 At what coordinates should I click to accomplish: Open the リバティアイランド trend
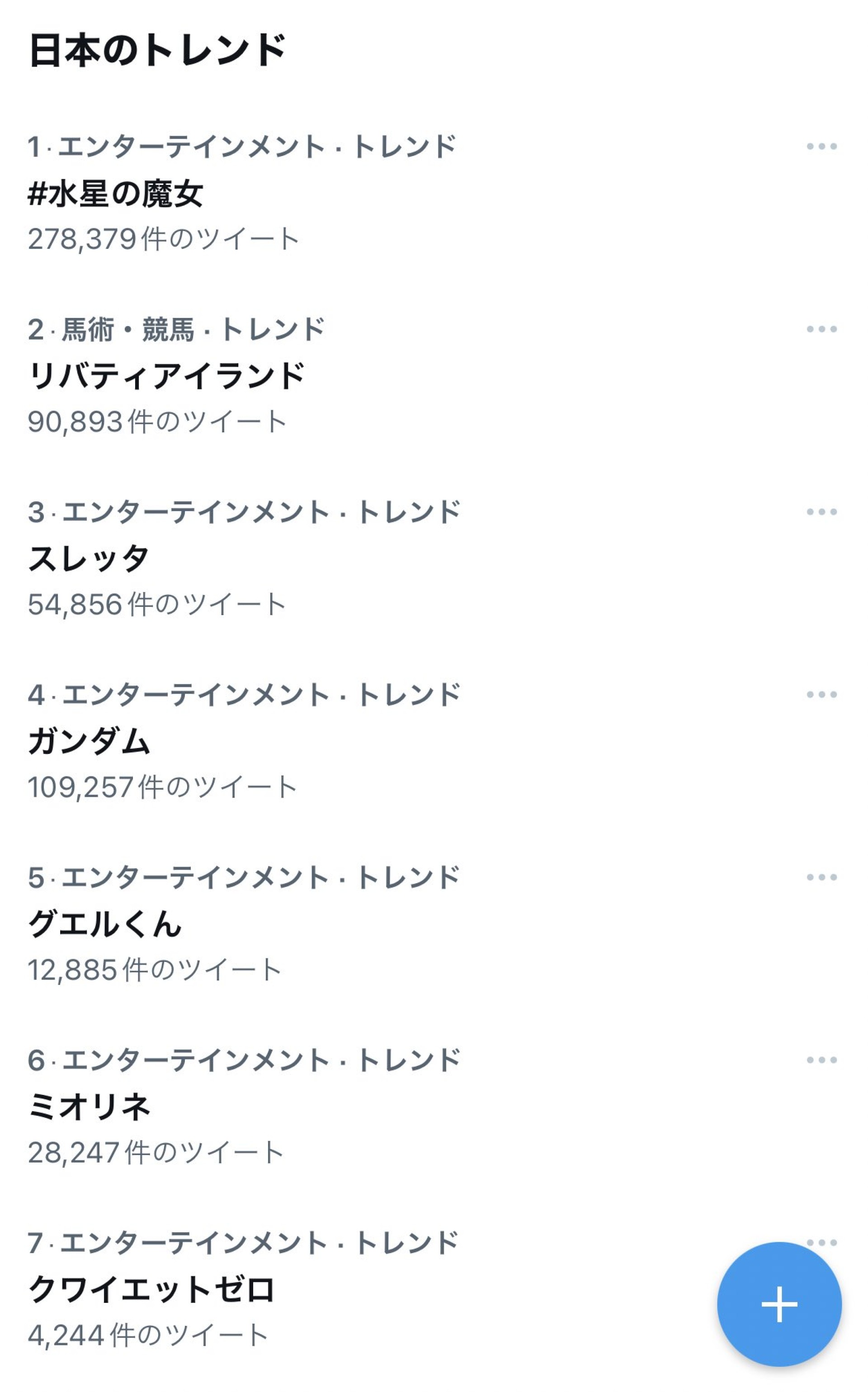[166, 376]
